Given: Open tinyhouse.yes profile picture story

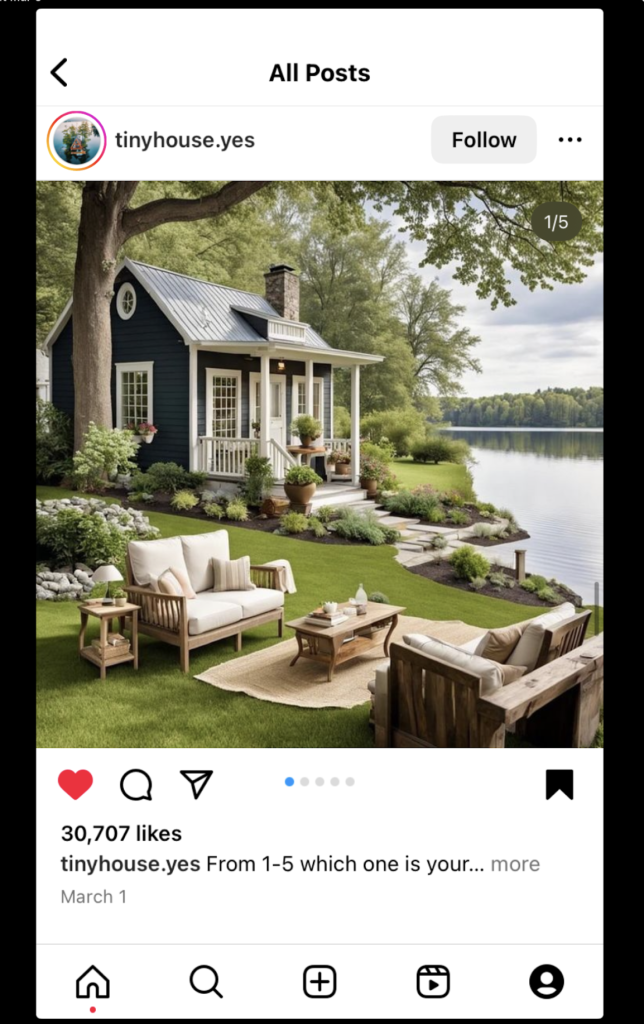Looking at the screenshot, I should pyautogui.click(x=76, y=141).
